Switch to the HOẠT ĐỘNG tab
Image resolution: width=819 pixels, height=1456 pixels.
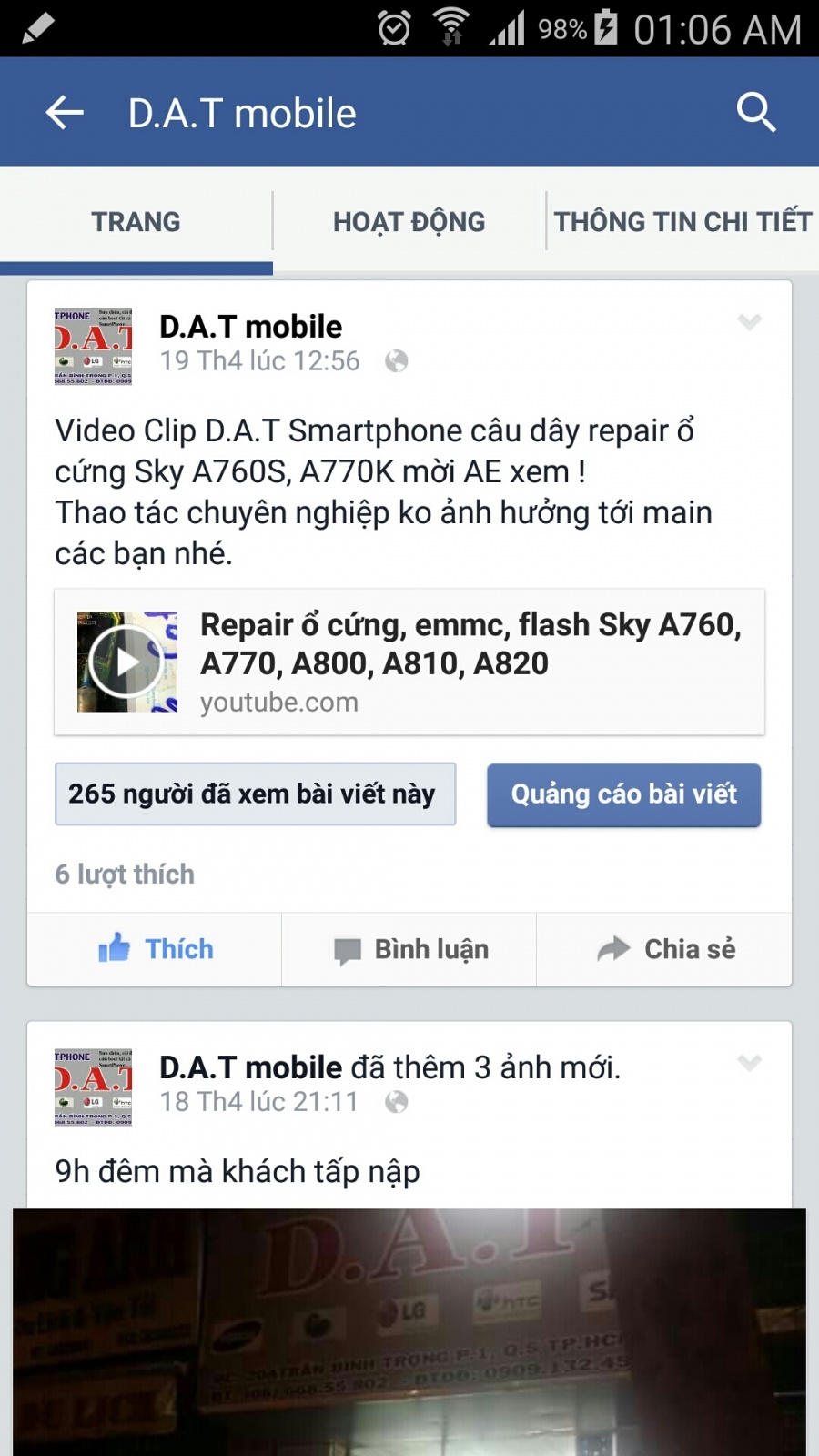[409, 221]
